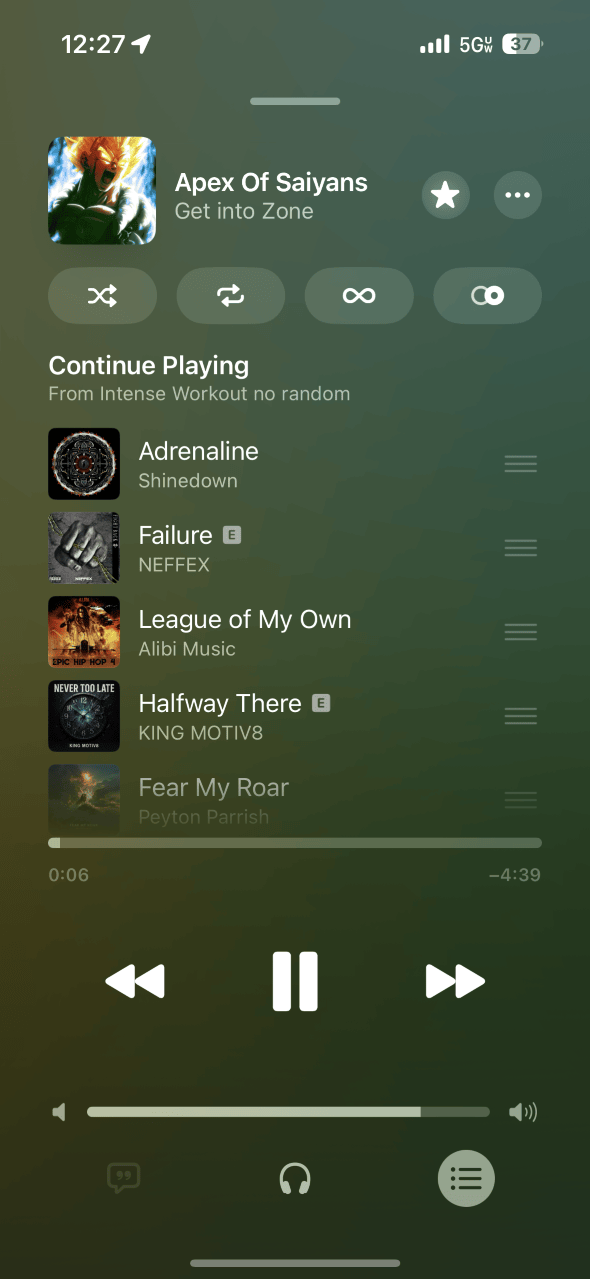Open the lyrics view

tap(124, 1179)
